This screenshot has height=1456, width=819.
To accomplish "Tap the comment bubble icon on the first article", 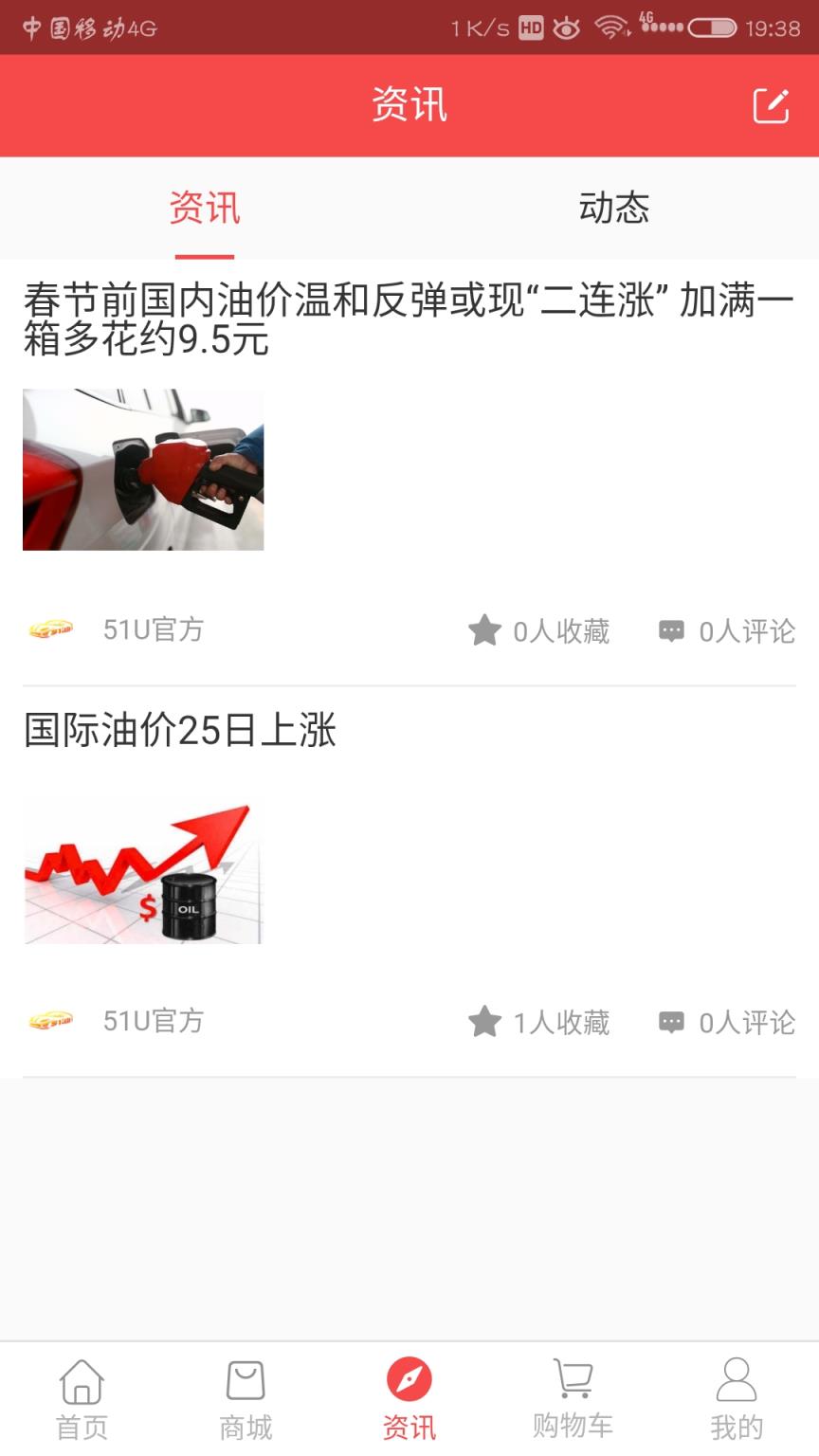I will tap(672, 630).
